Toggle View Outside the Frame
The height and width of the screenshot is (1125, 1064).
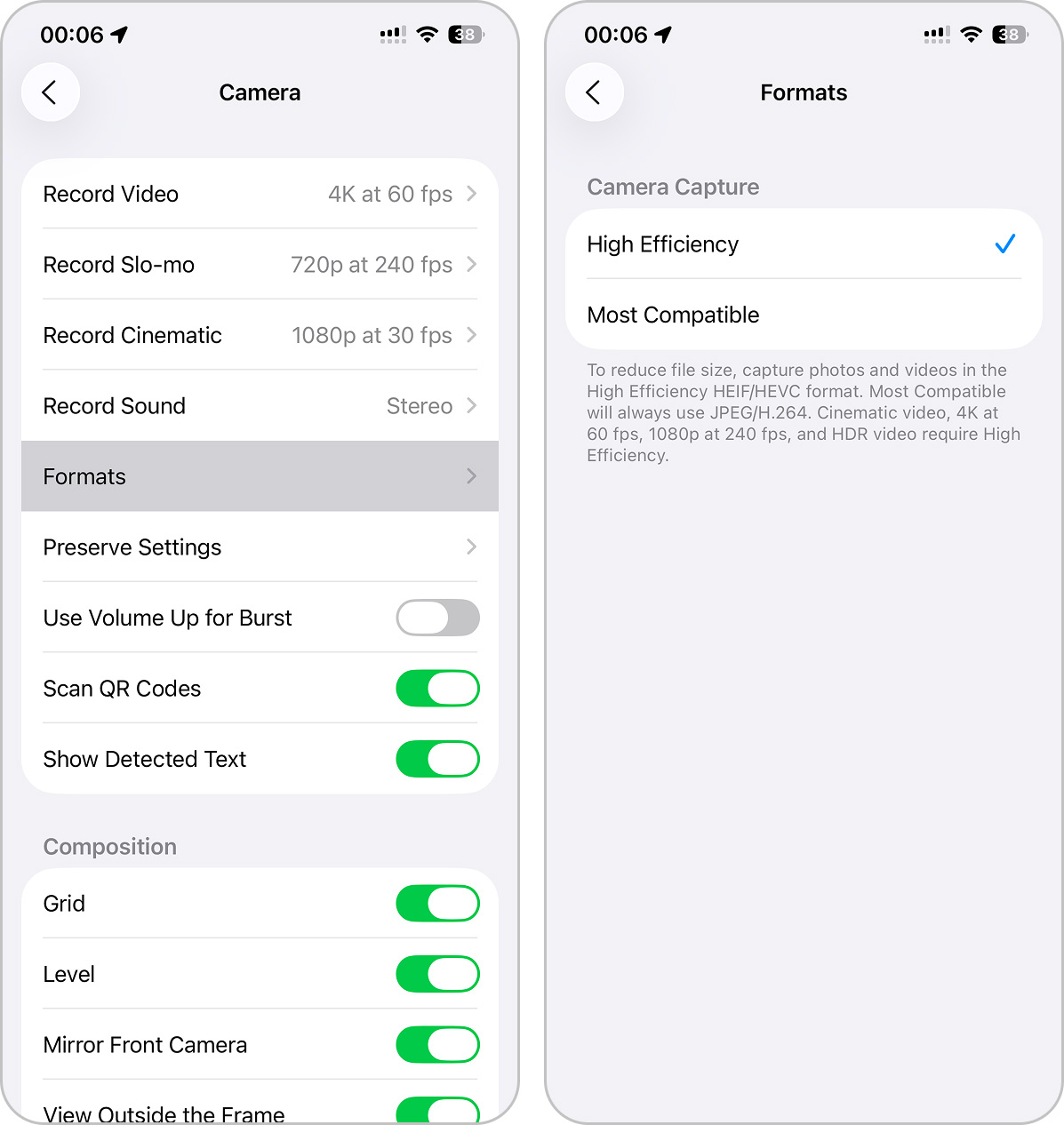tap(437, 1111)
